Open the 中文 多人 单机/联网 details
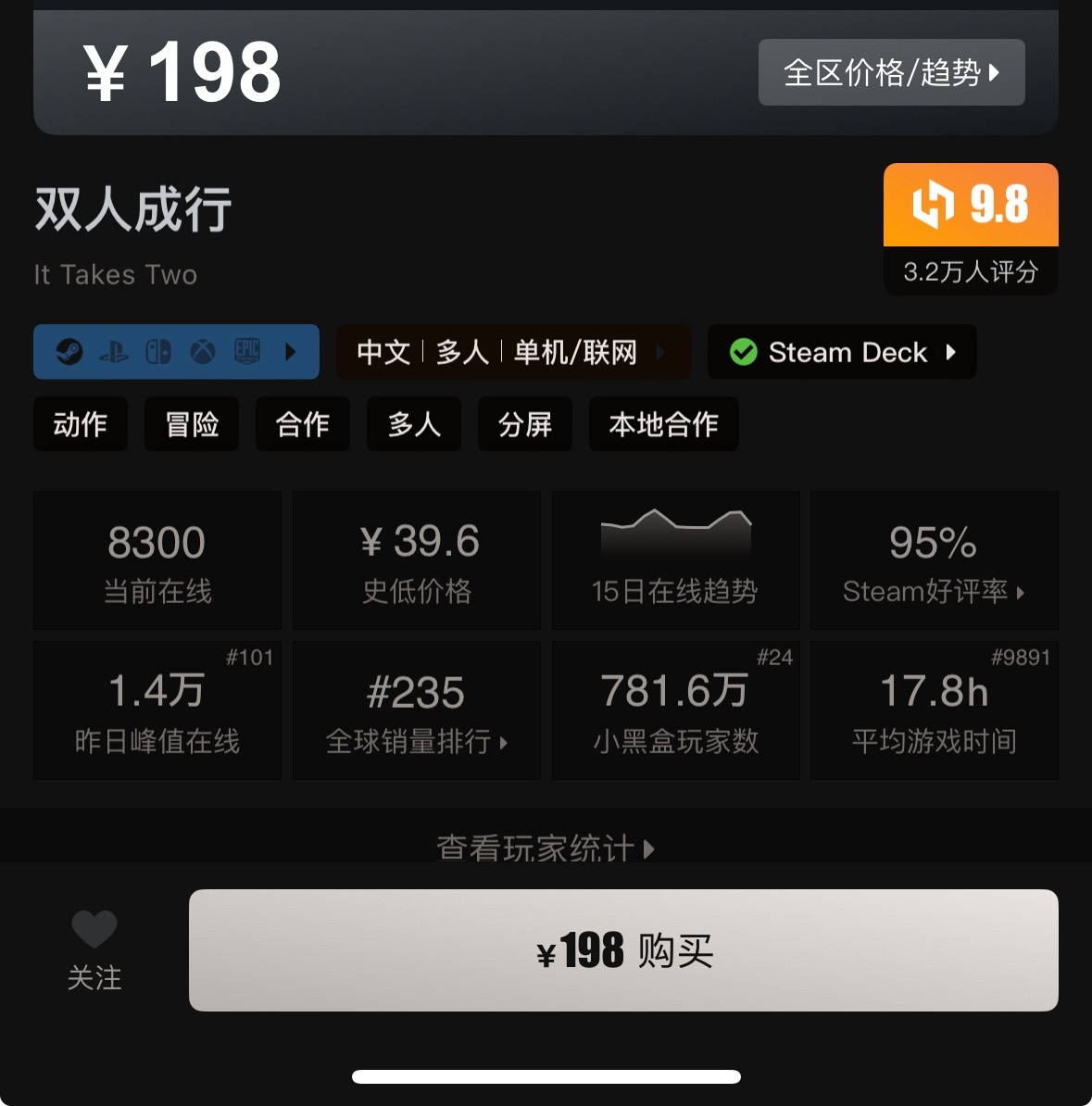The image size is (1092, 1106). tap(512, 352)
